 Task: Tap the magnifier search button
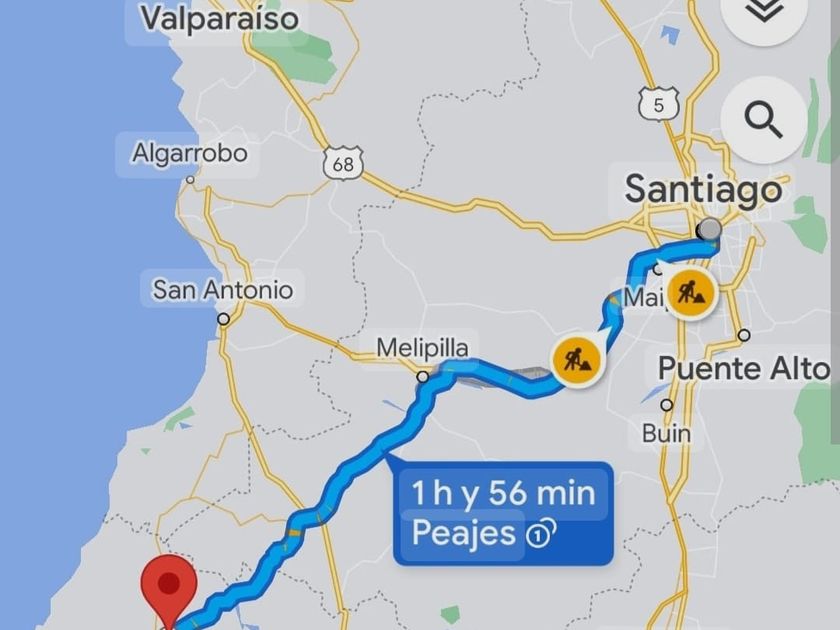(764, 120)
